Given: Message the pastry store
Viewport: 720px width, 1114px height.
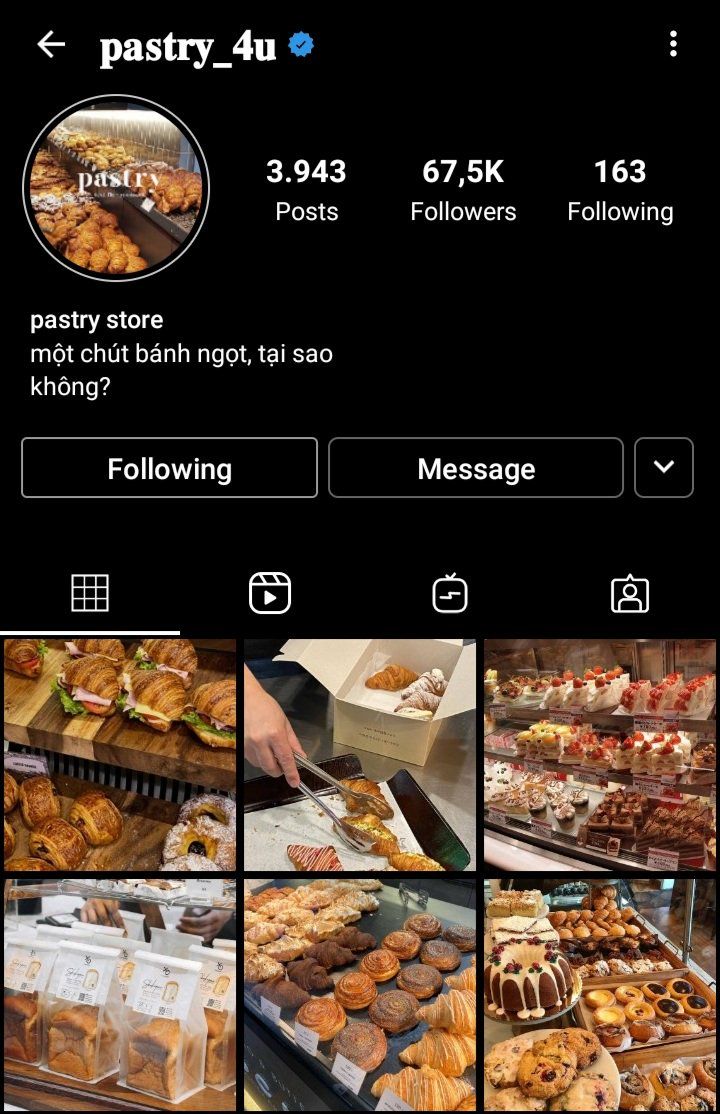Looking at the screenshot, I should pos(475,468).
